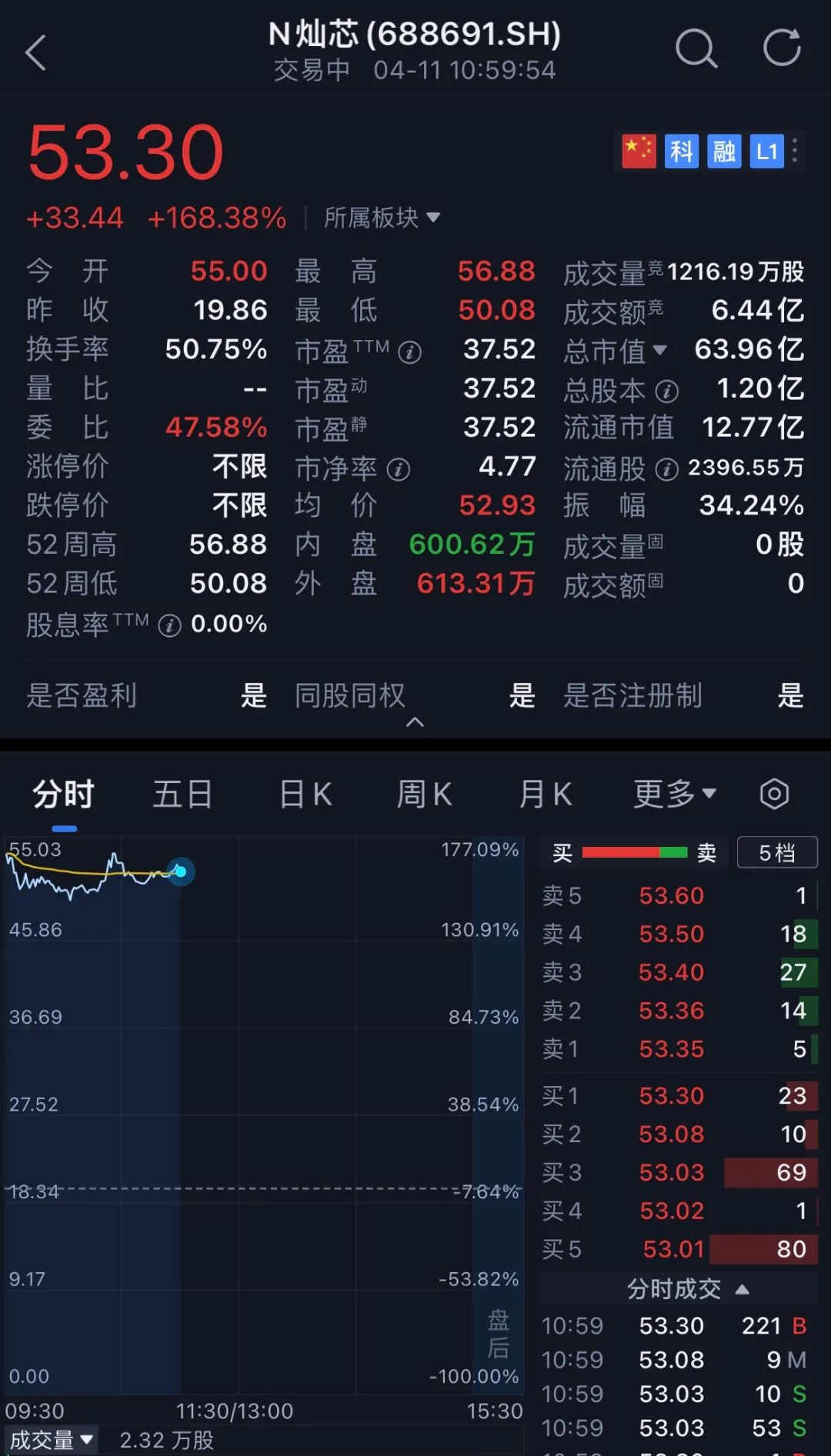Open the 成交量 indicator dropdown
Screen dimensions: 831x1456
[52, 1440]
